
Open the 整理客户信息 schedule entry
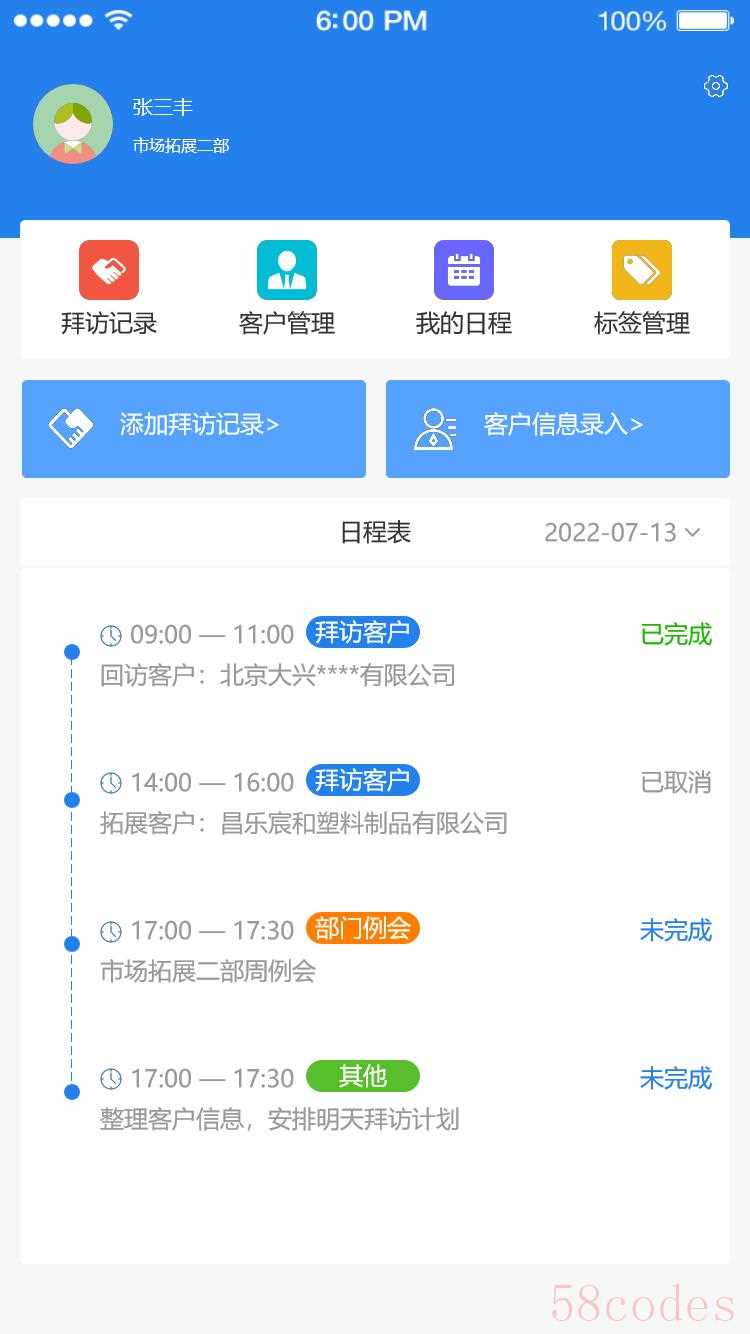point(406,1098)
